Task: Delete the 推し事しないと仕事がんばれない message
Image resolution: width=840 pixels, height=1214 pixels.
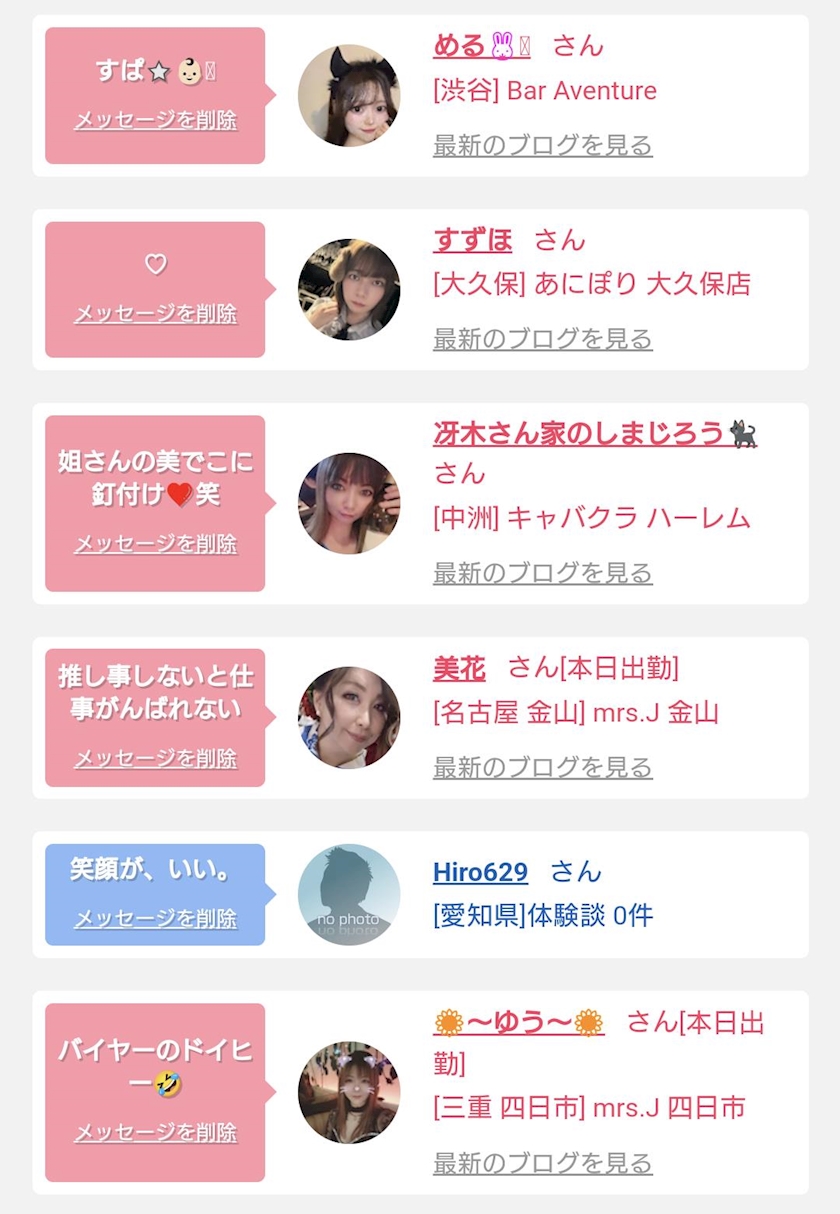Action: click(x=155, y=758)
